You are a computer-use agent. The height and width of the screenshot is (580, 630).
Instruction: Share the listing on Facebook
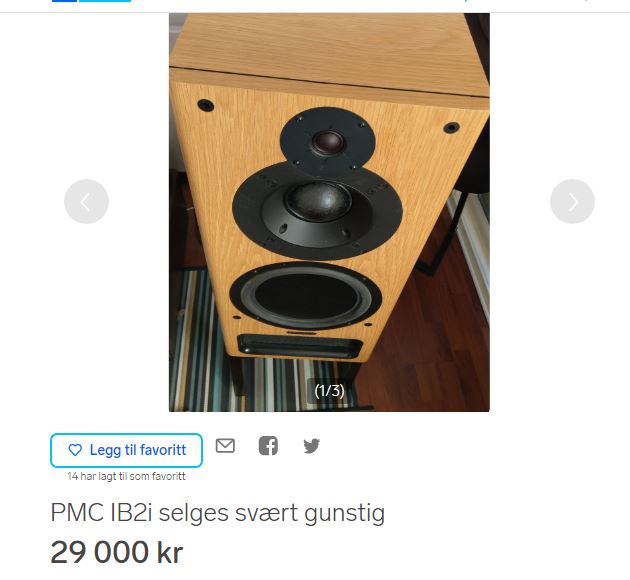(268, 446)
